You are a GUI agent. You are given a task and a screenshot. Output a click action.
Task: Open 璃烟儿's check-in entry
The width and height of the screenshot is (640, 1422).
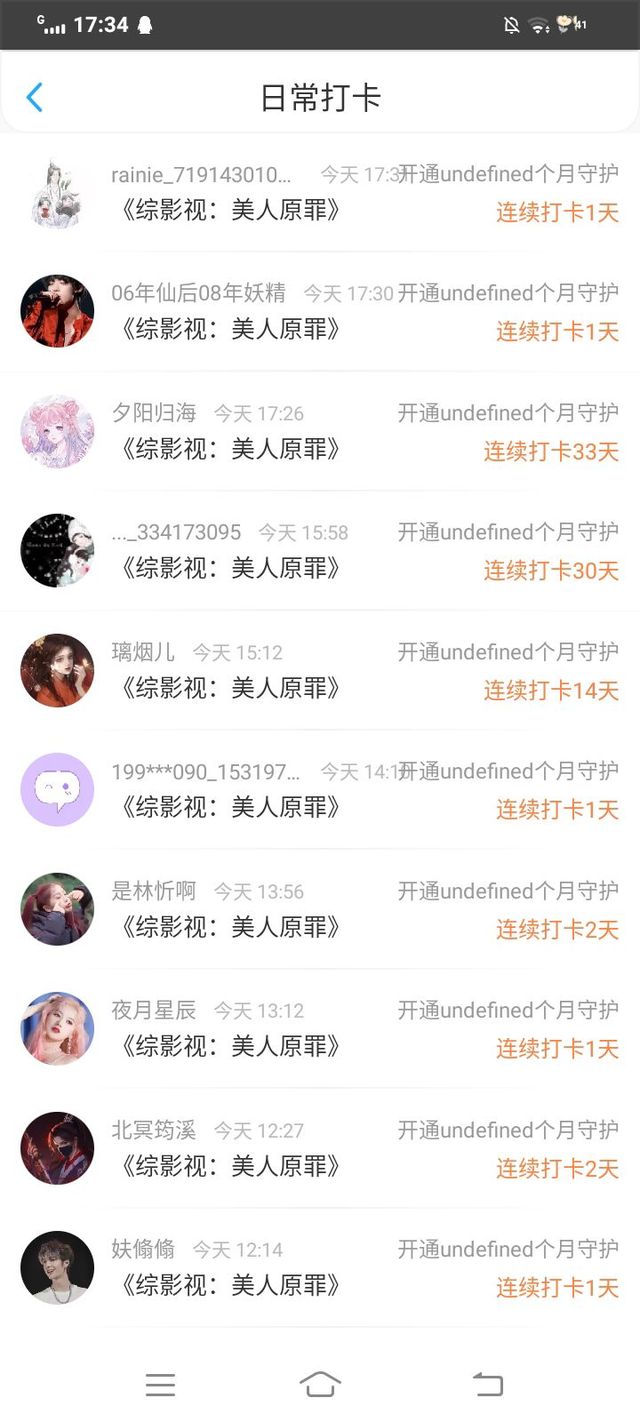(x=320, y=670)
